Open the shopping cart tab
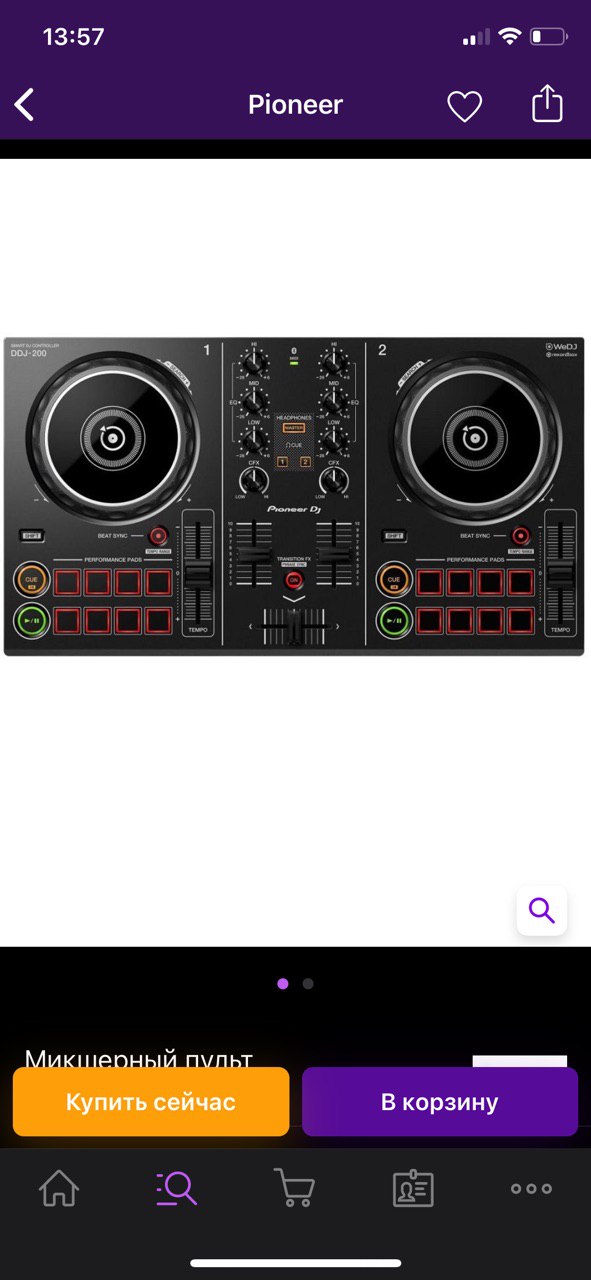The height and width of the screenshot is (1280, 591). pos(294,1188)
